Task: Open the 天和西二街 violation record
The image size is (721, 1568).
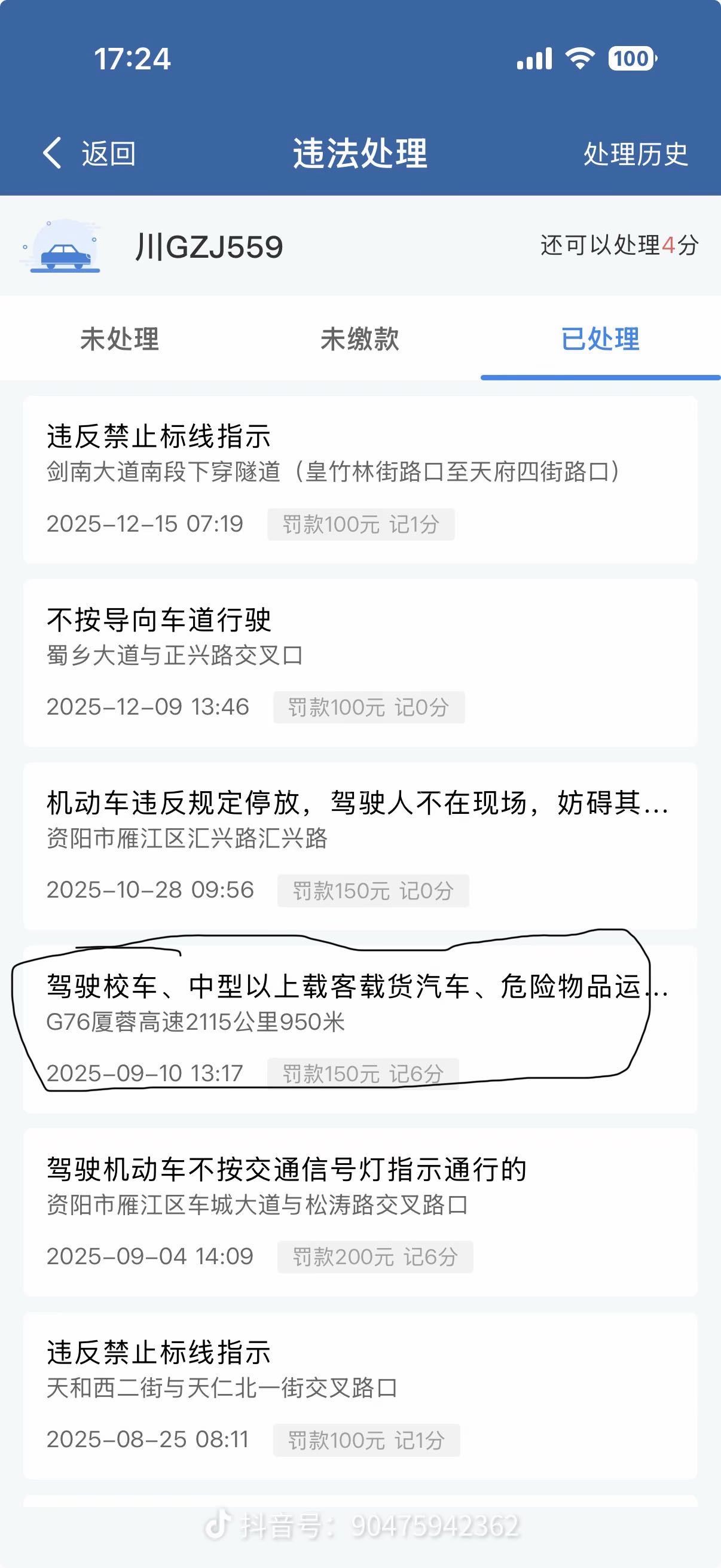Action: click(360, 1396)
